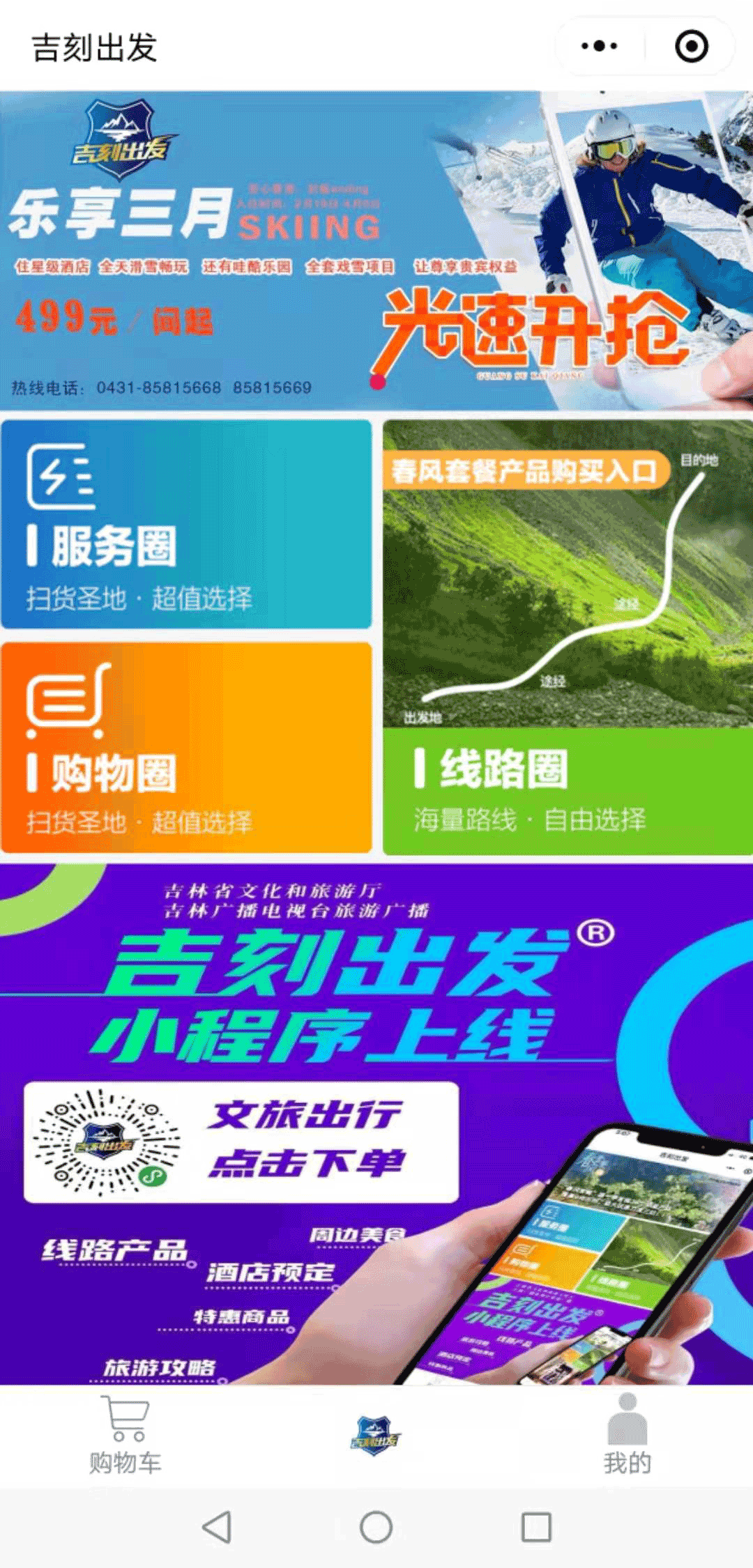The height and width of the screenshot is (1568, 753).
Task: Open the mini program more options menu
Action: coord(600,47)
